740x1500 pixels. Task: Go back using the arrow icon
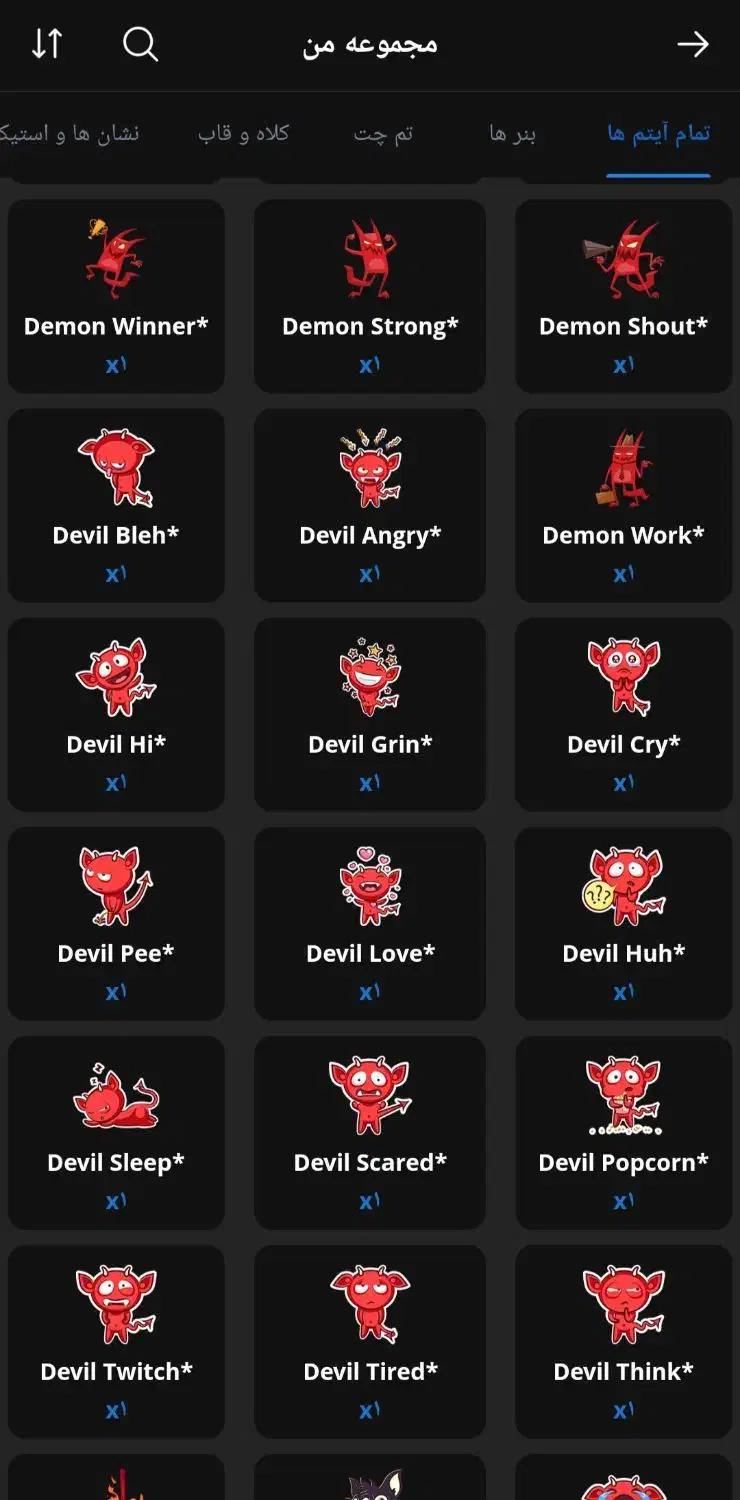click(x=692, y=44)
